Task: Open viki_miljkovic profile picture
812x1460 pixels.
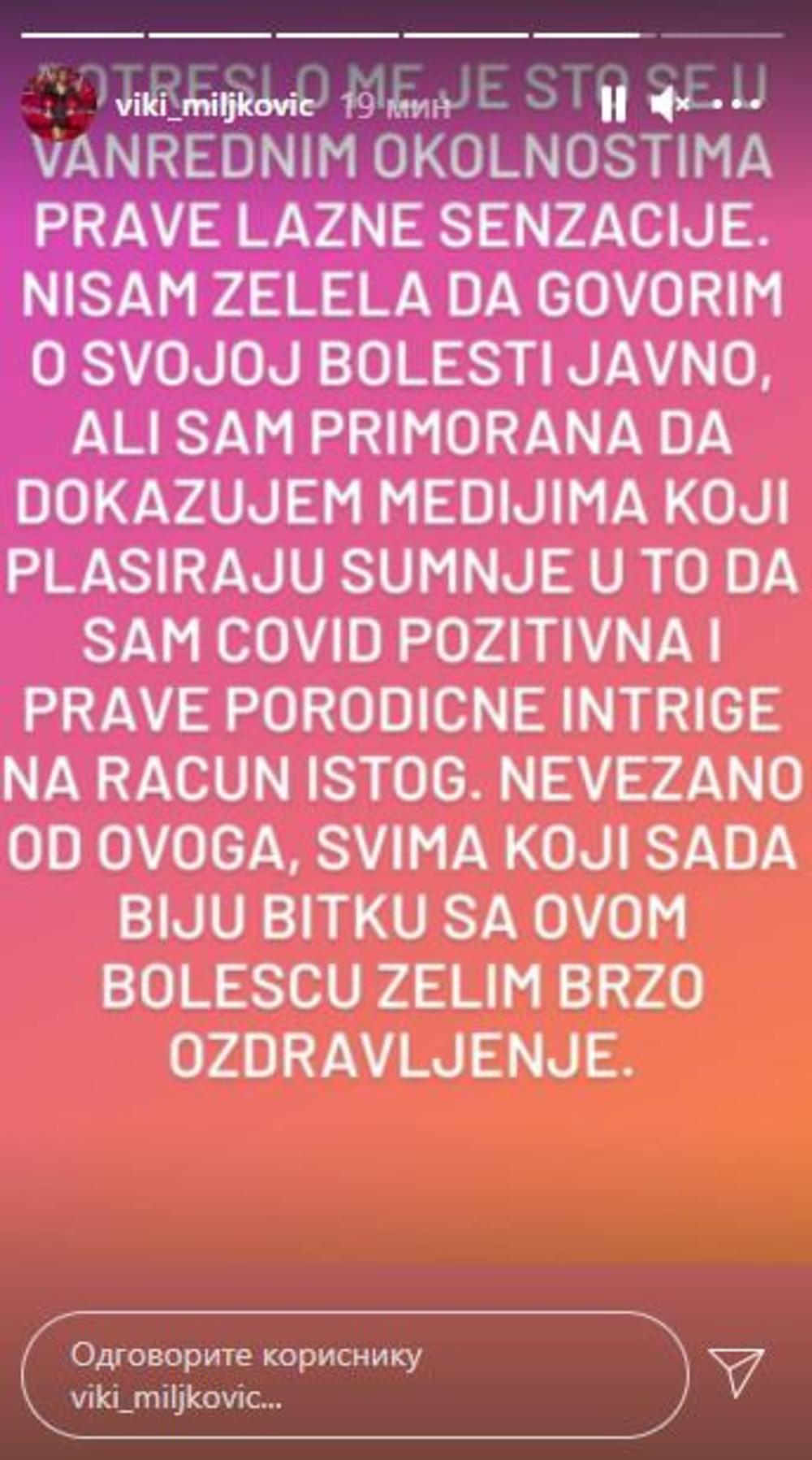Action: (58, 105)
